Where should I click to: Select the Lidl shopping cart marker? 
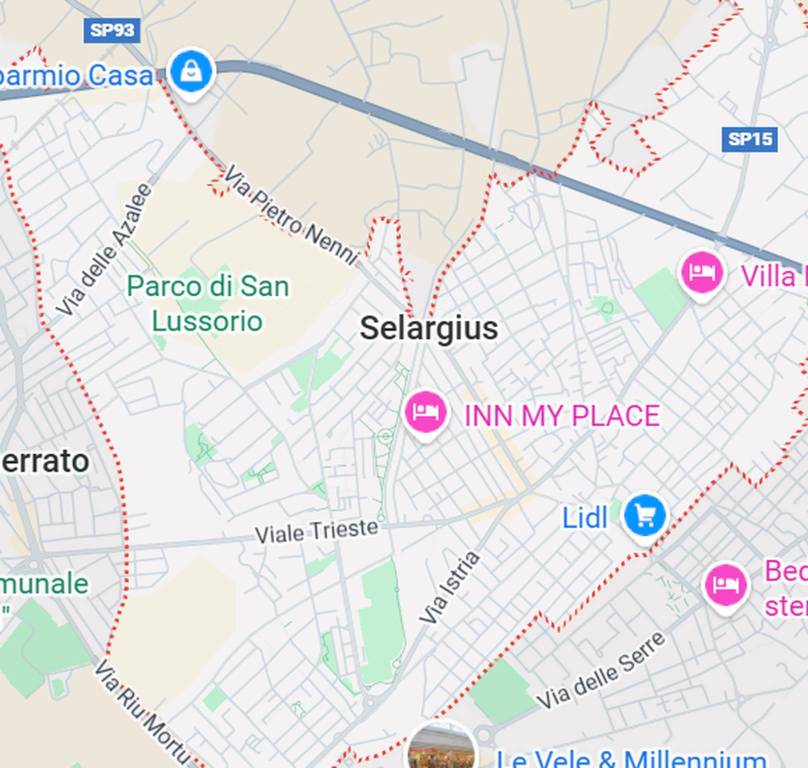pos(644,516)
